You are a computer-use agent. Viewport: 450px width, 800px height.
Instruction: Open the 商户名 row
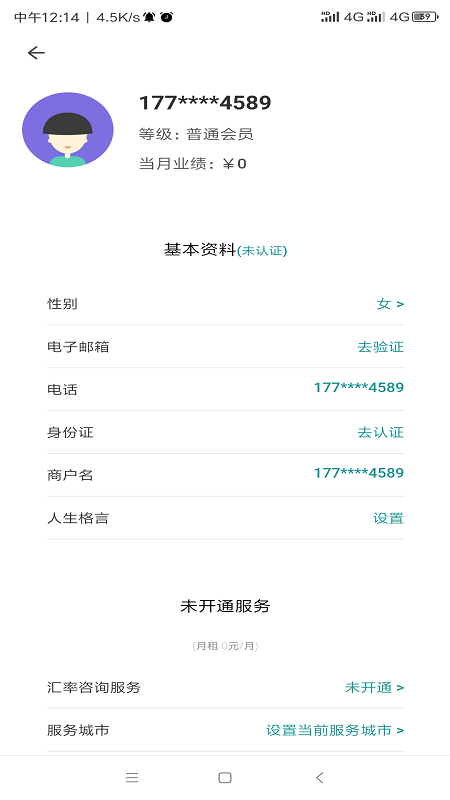click(x=225, y=474)
